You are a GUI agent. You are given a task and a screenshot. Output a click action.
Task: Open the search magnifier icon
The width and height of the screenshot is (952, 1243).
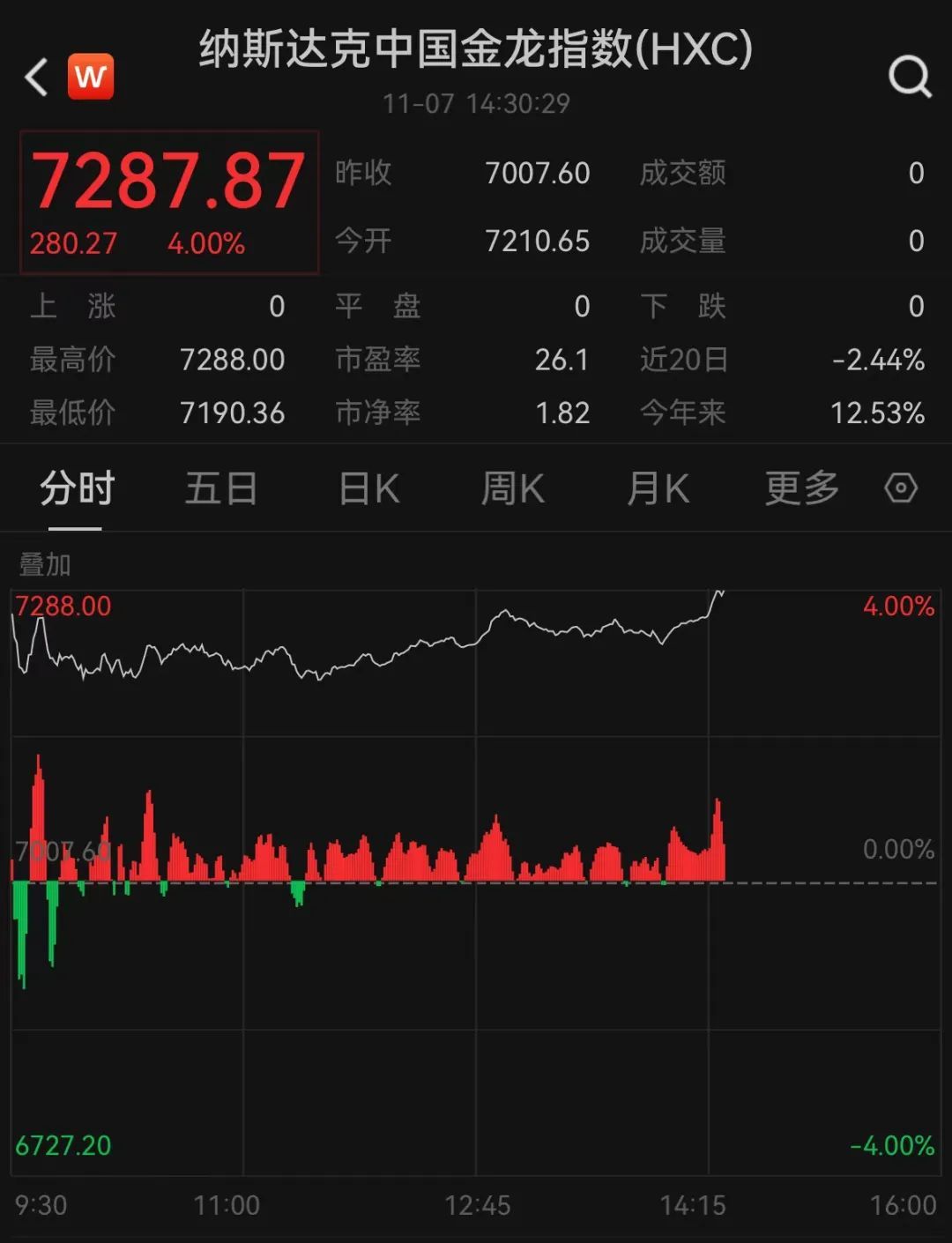[x=910, y=78]
